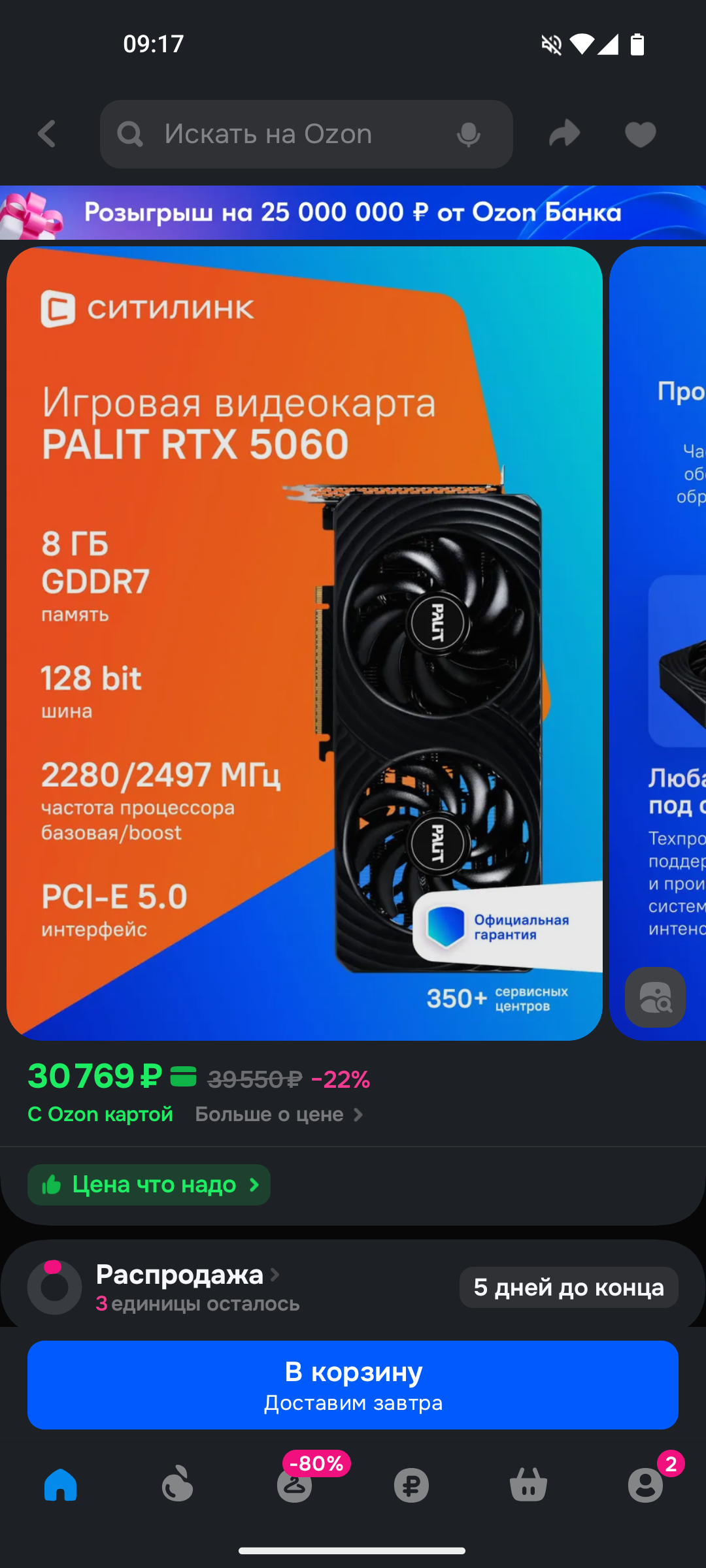This screenshot has width=706, height=1568.
Task: Switch to the home tab
Action: 60,1484
